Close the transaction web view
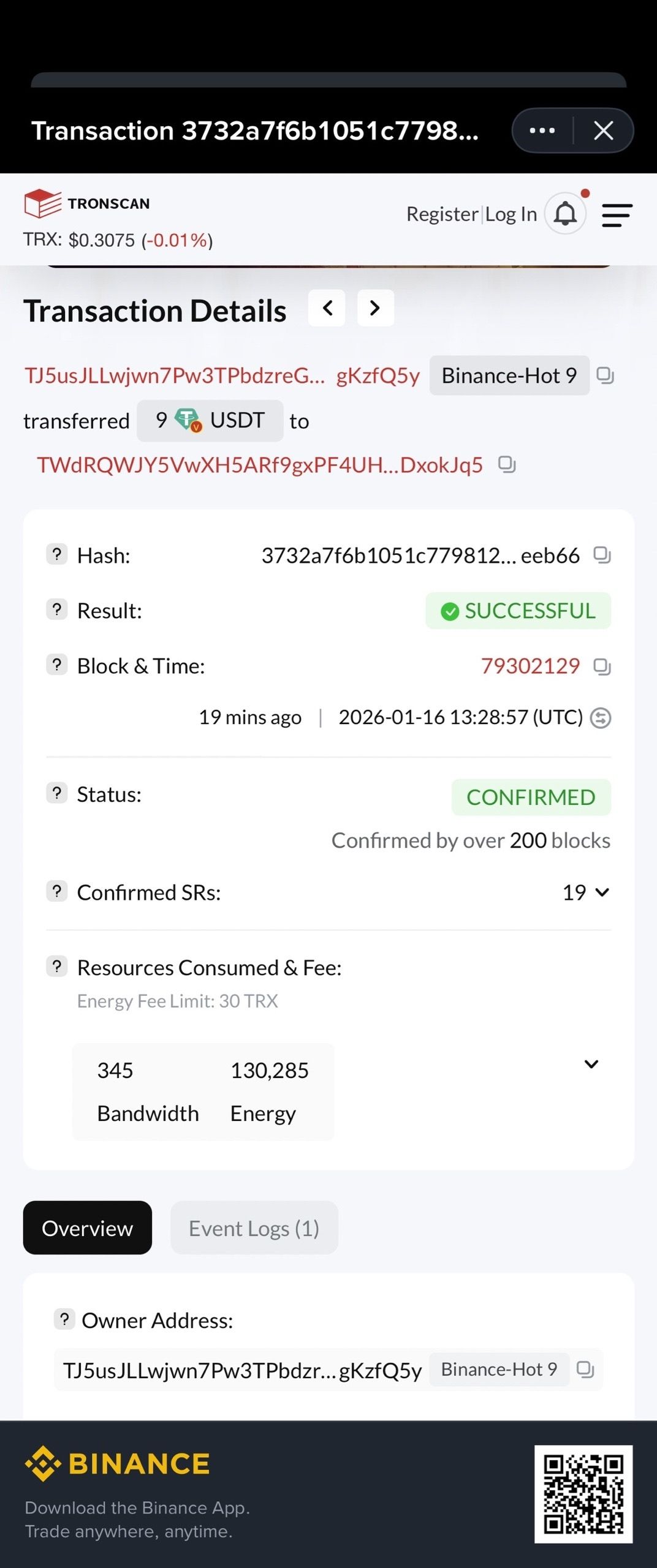This screenshot has height=1568, width=657. pyautogui.click(x=604, y=130)
